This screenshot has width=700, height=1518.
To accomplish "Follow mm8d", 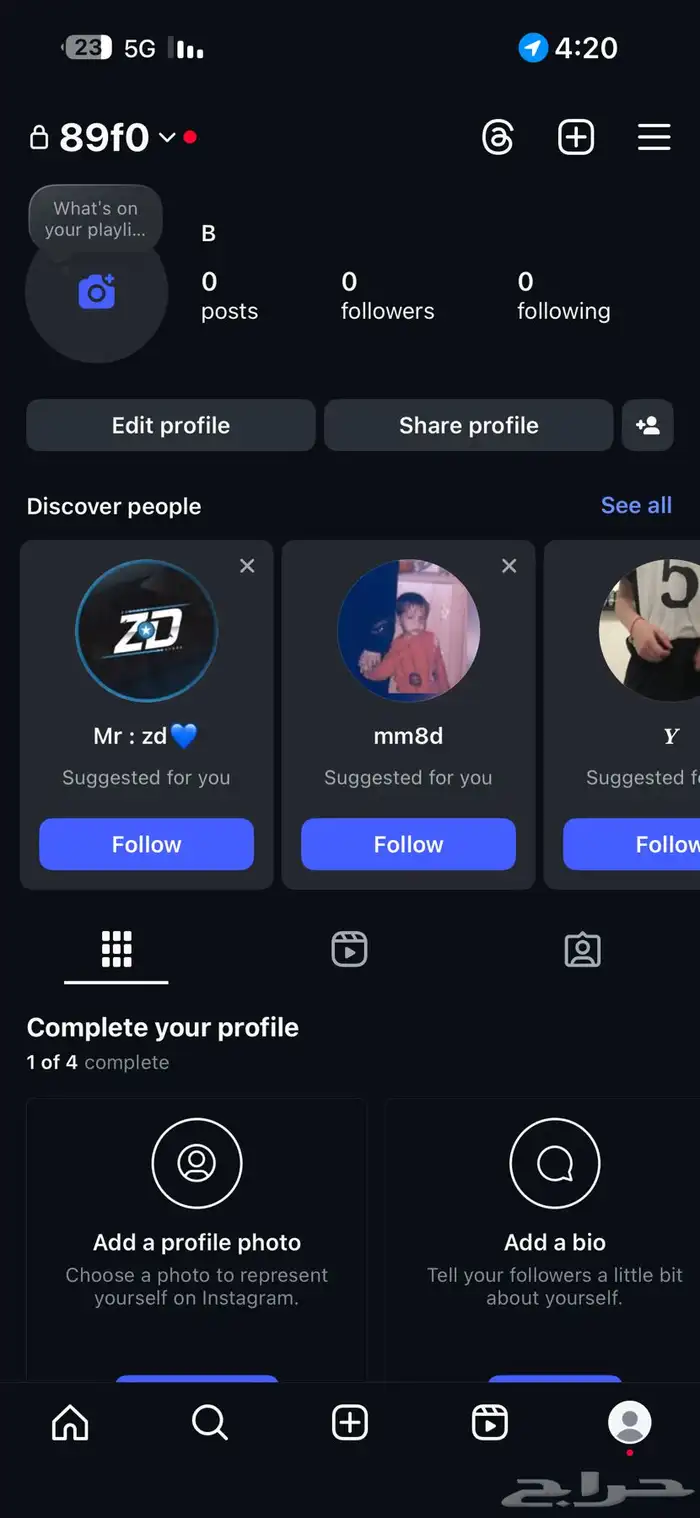I will tap(408, 844).
